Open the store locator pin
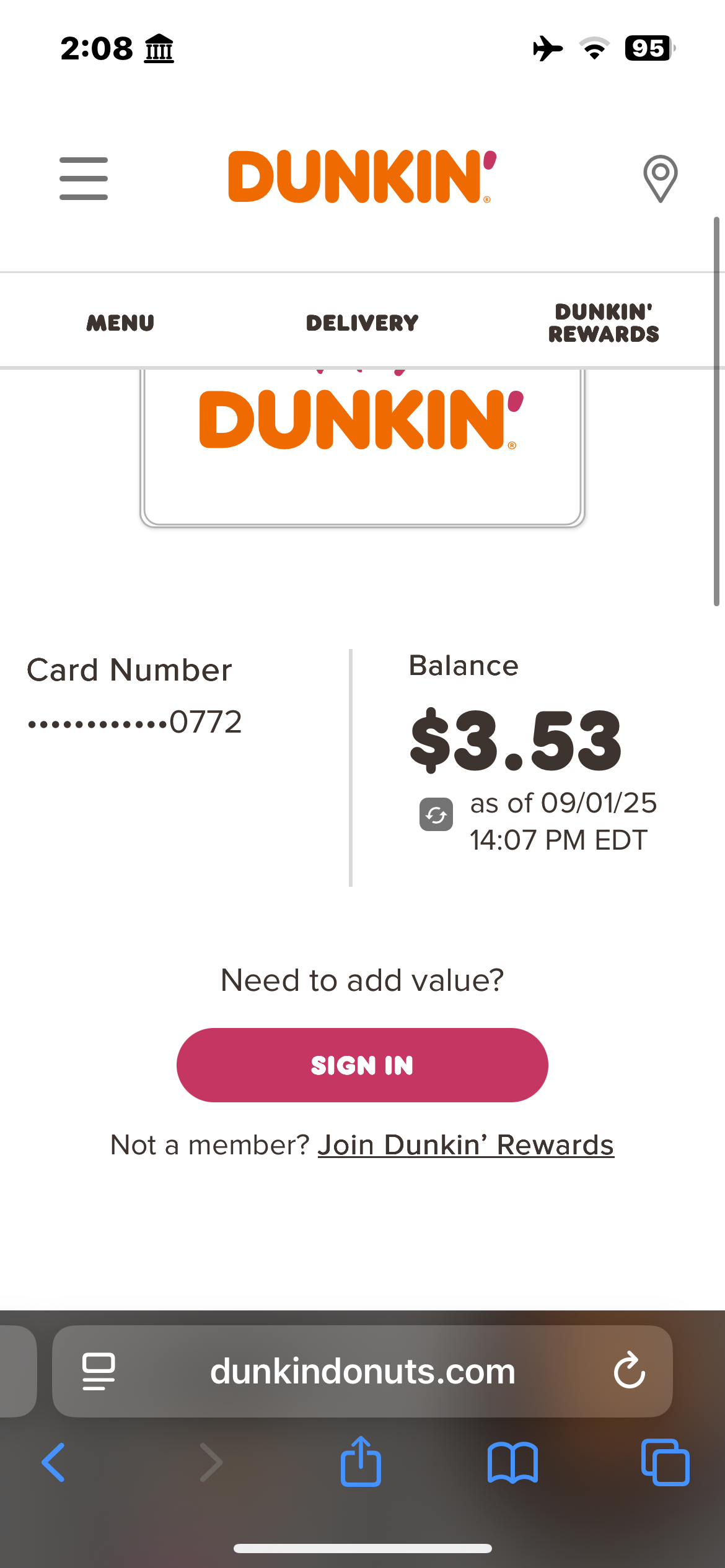 point(660,178)
